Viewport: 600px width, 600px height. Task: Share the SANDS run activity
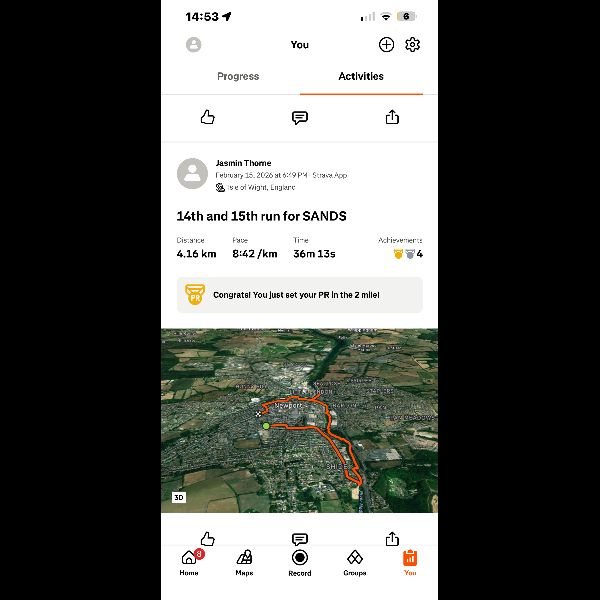(x=392, y=538)
